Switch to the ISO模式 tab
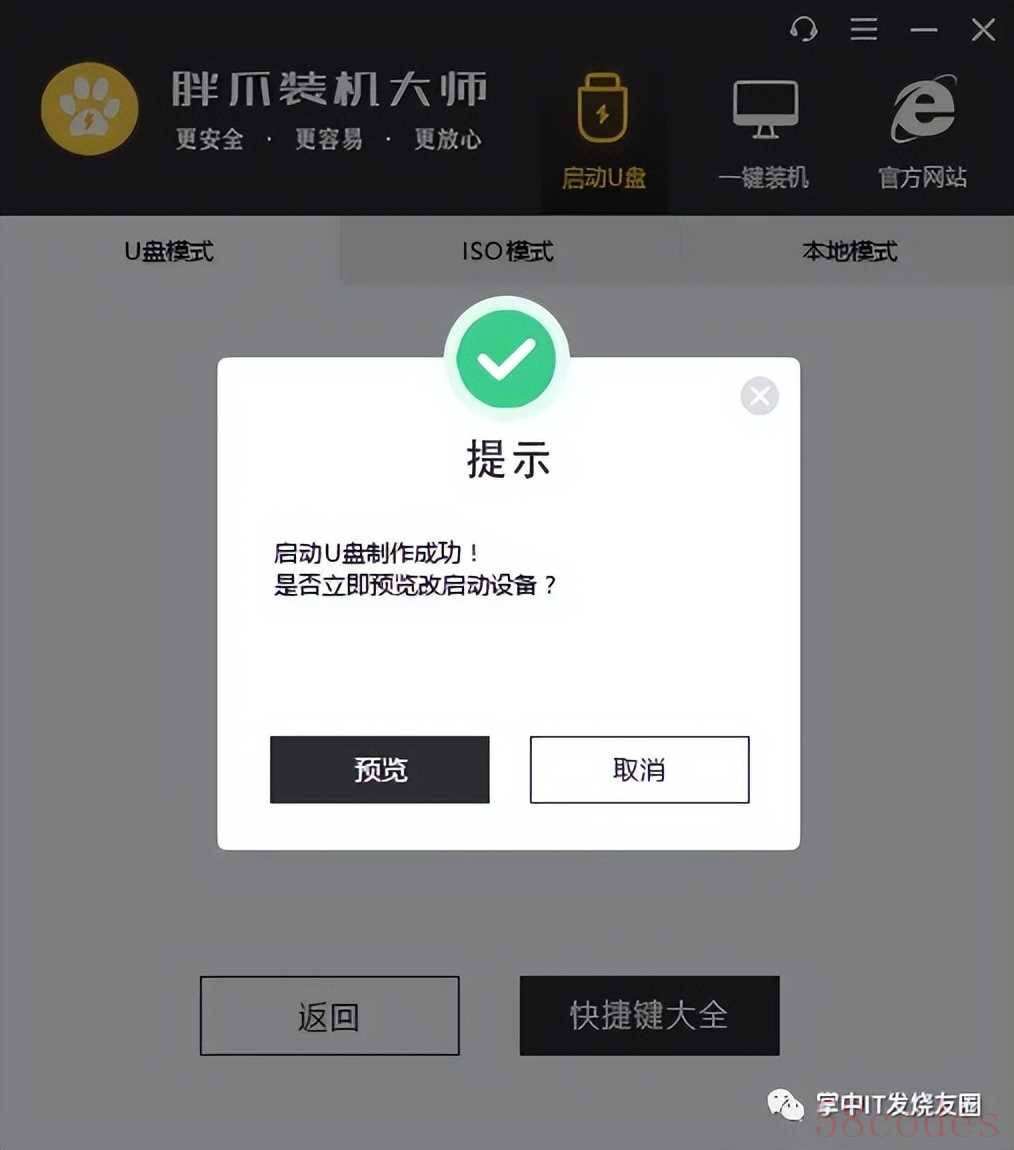 click(x=508, y=251)
